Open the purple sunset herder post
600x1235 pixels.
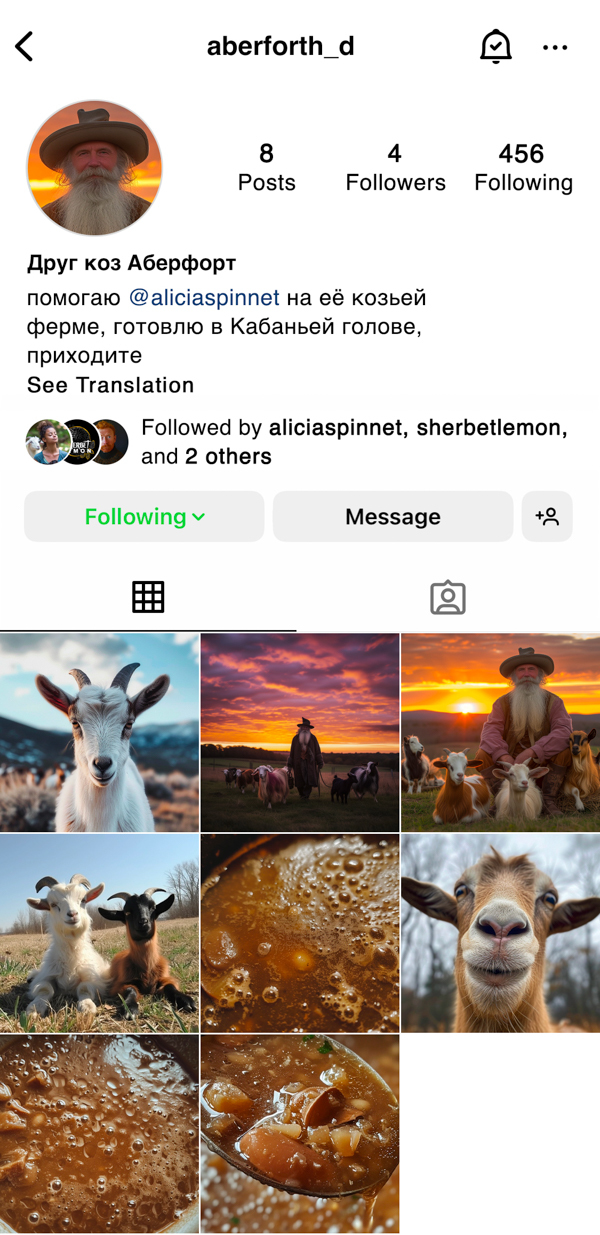[300, 732]
